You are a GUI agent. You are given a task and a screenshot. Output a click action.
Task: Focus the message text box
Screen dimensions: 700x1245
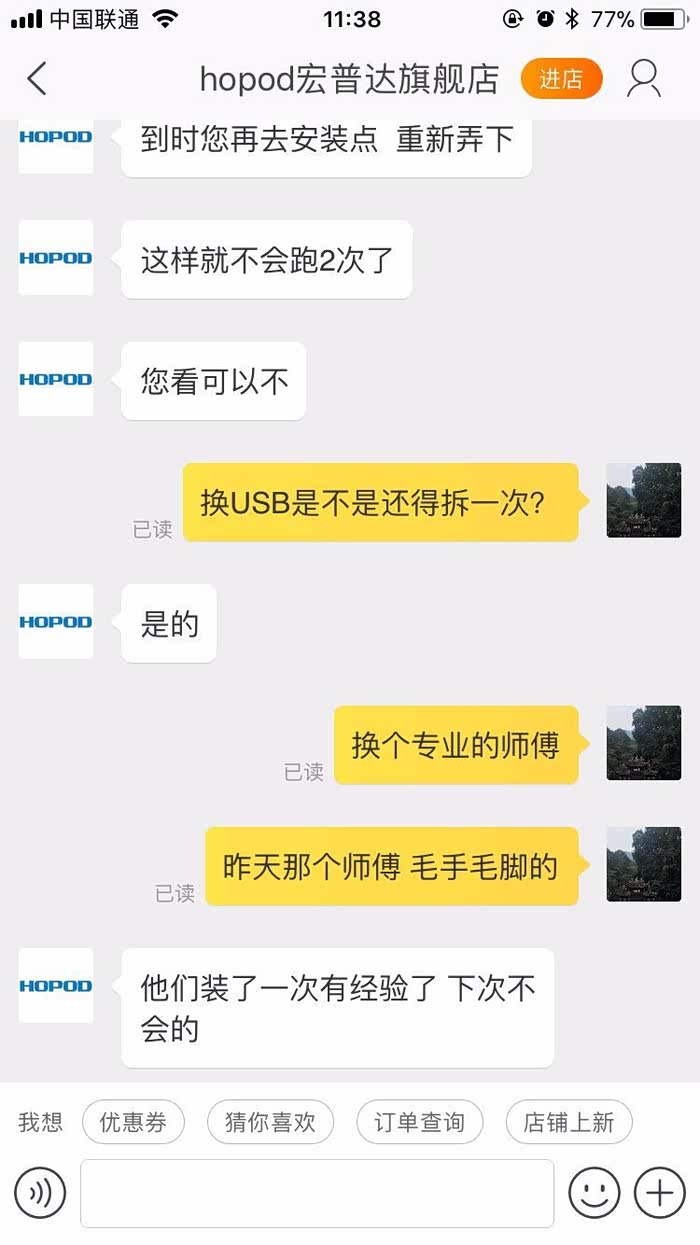(x=317, y=1193)
